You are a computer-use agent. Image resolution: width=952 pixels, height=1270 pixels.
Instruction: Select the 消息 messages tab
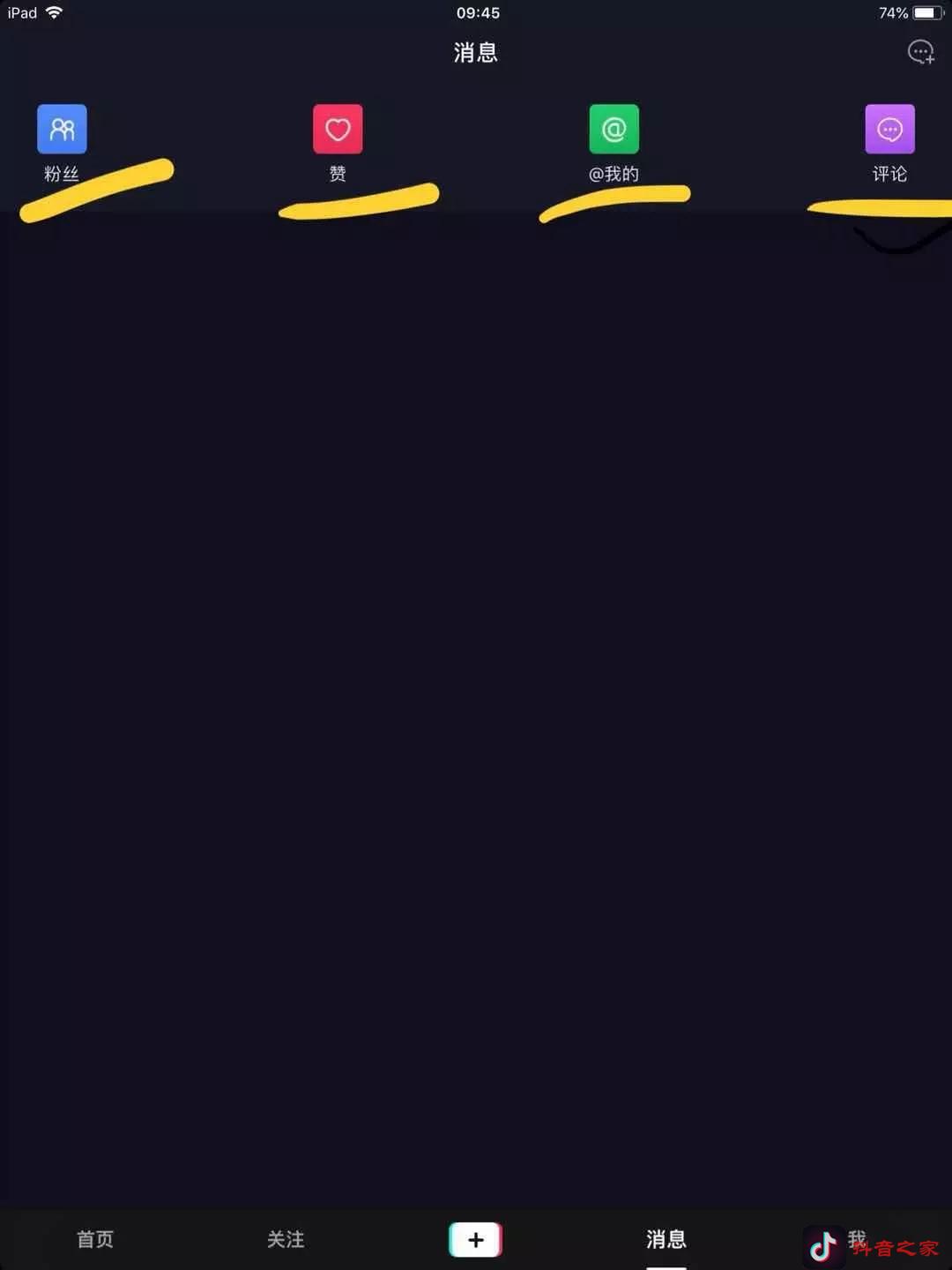point(666,1239)
